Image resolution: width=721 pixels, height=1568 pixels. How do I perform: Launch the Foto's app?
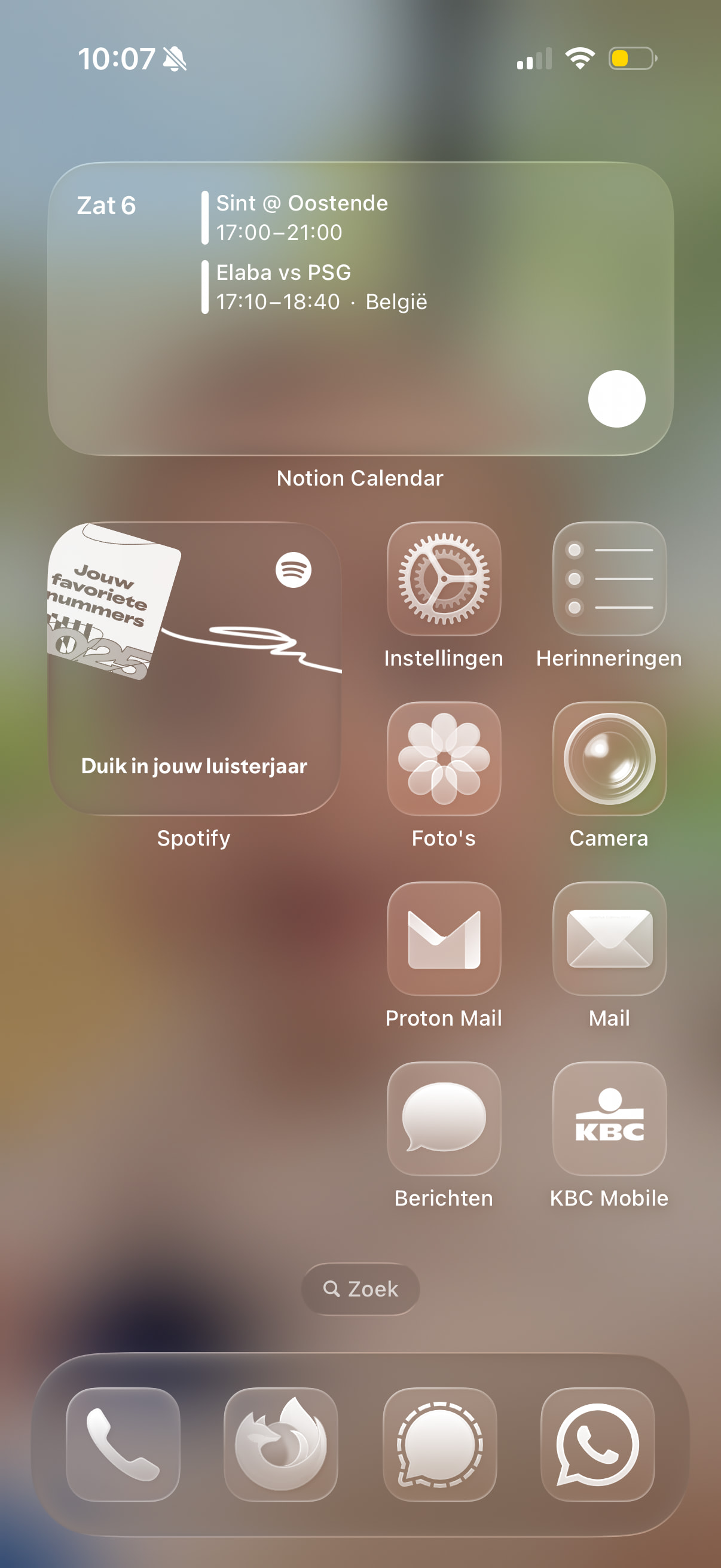[444, 758]
